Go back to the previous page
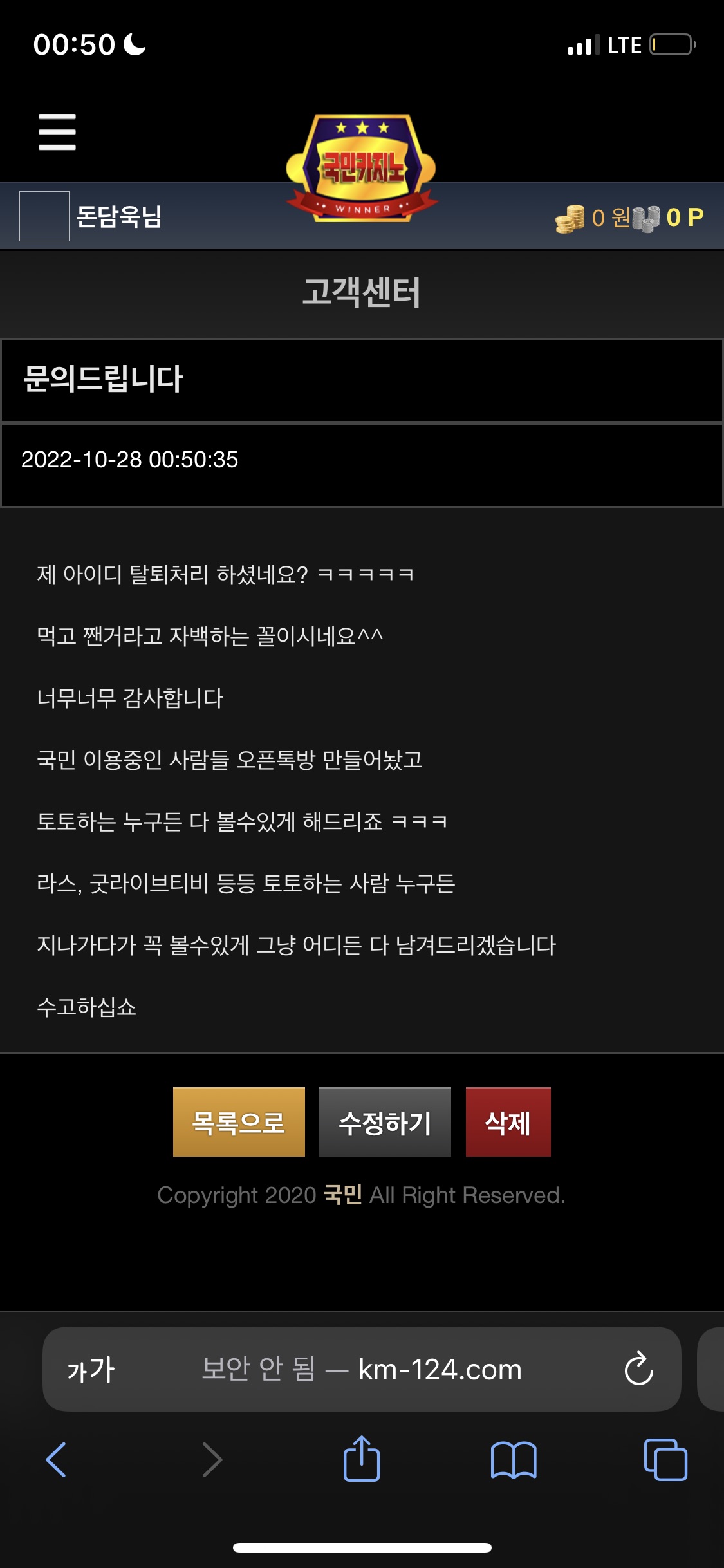Image resolution: width=724 pixels, height=1568 pixels. [56, 1459]
